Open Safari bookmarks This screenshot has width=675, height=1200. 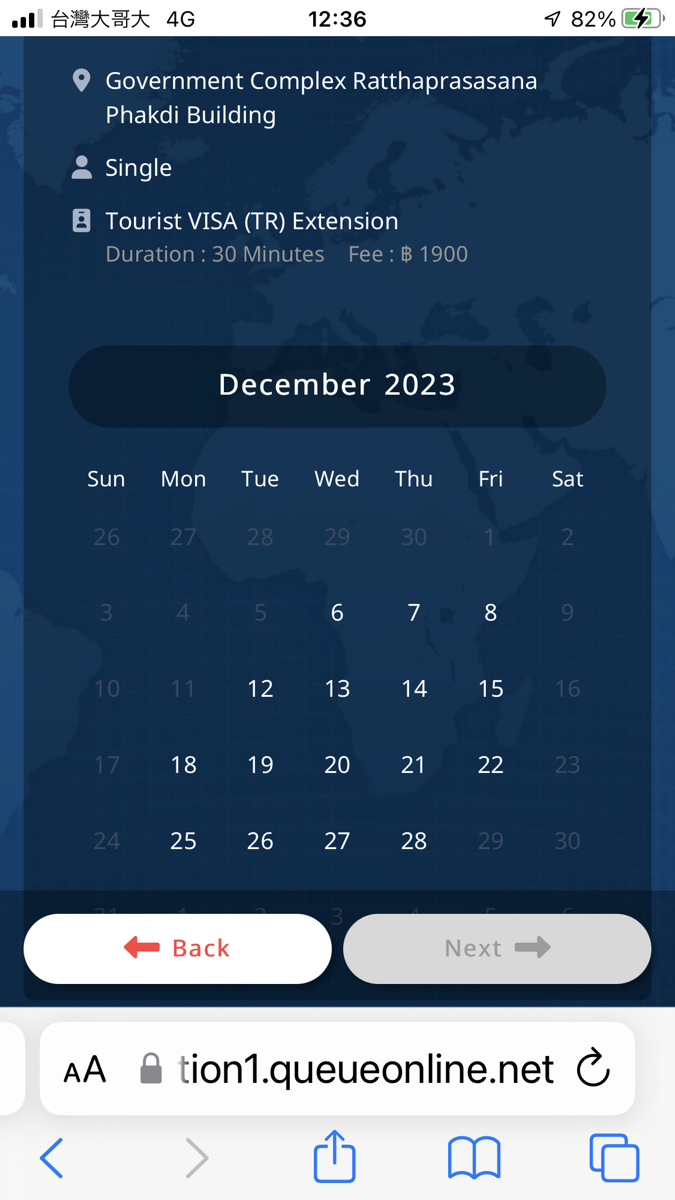474,1159
